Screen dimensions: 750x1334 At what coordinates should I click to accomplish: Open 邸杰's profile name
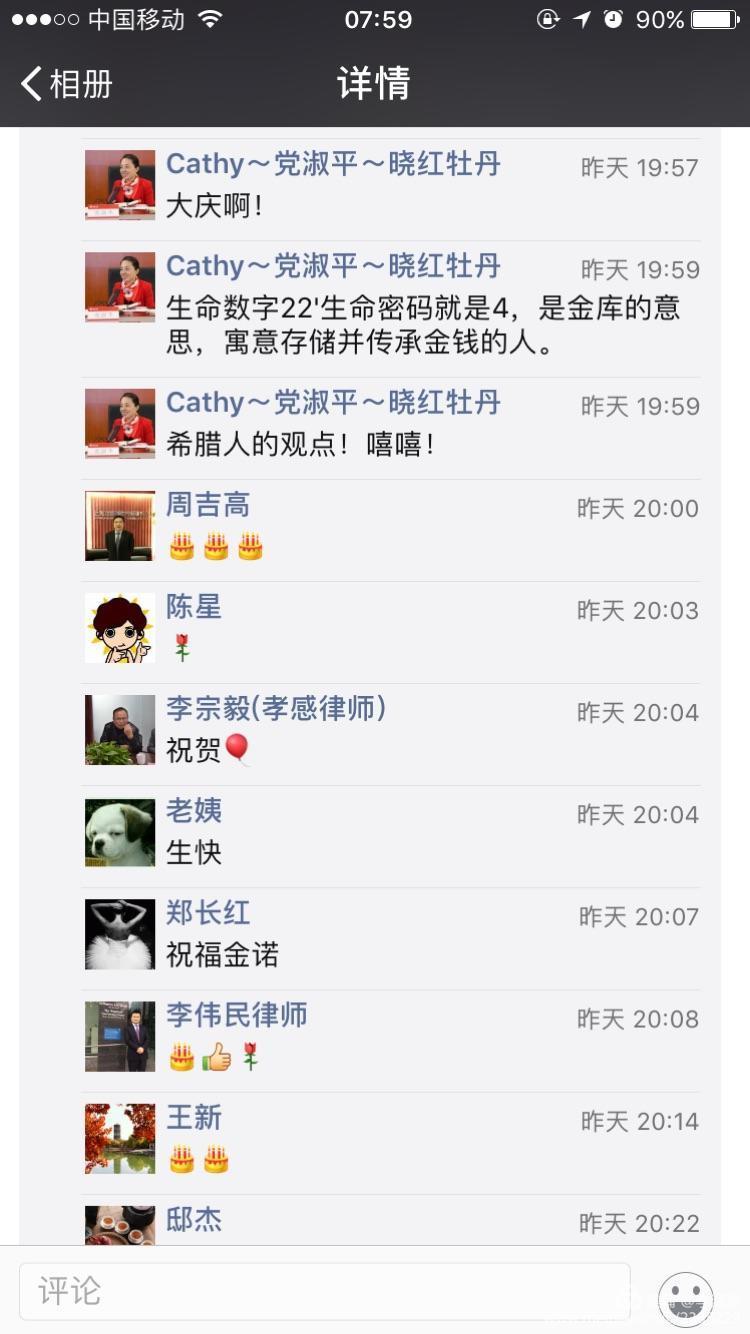click(x=194, y=1219)
